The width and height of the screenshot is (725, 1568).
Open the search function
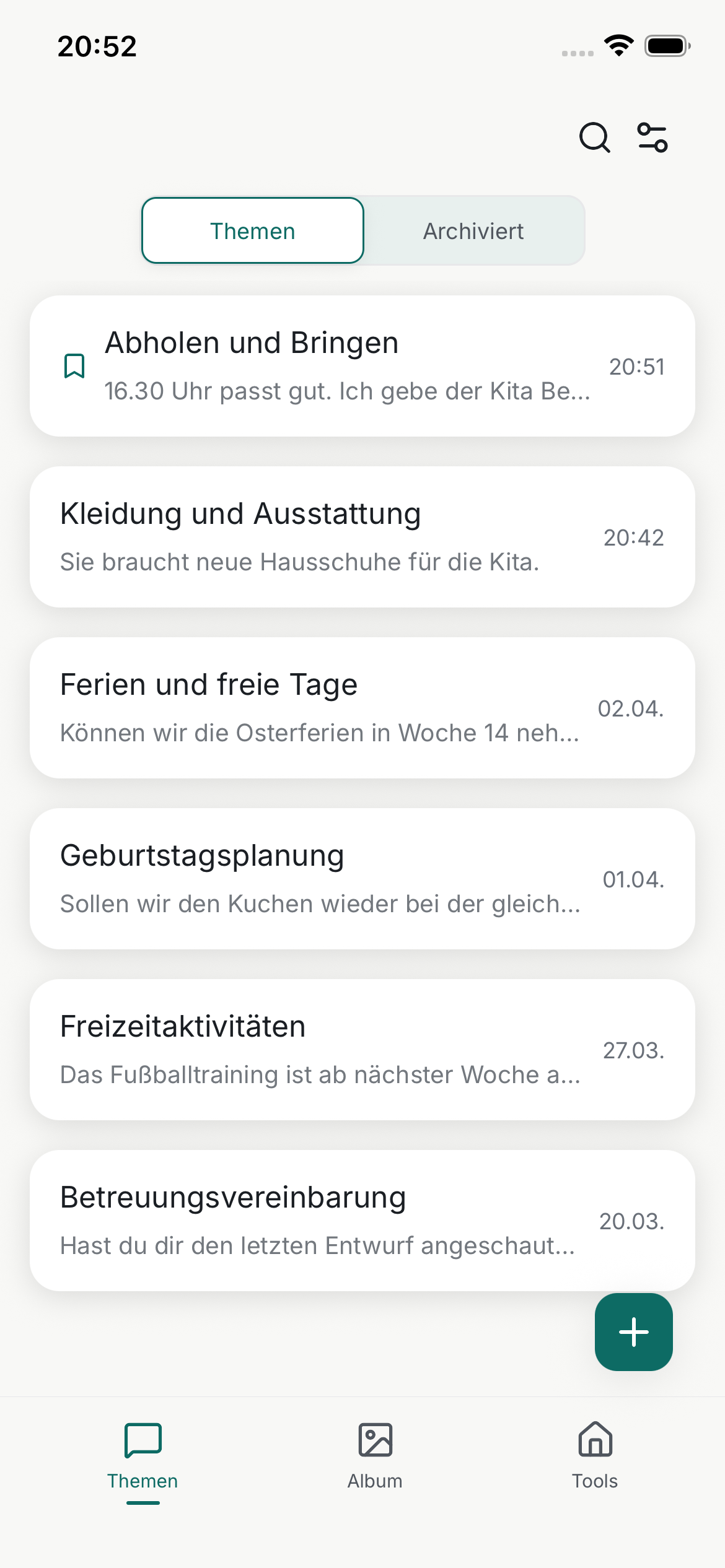[594, 137]
